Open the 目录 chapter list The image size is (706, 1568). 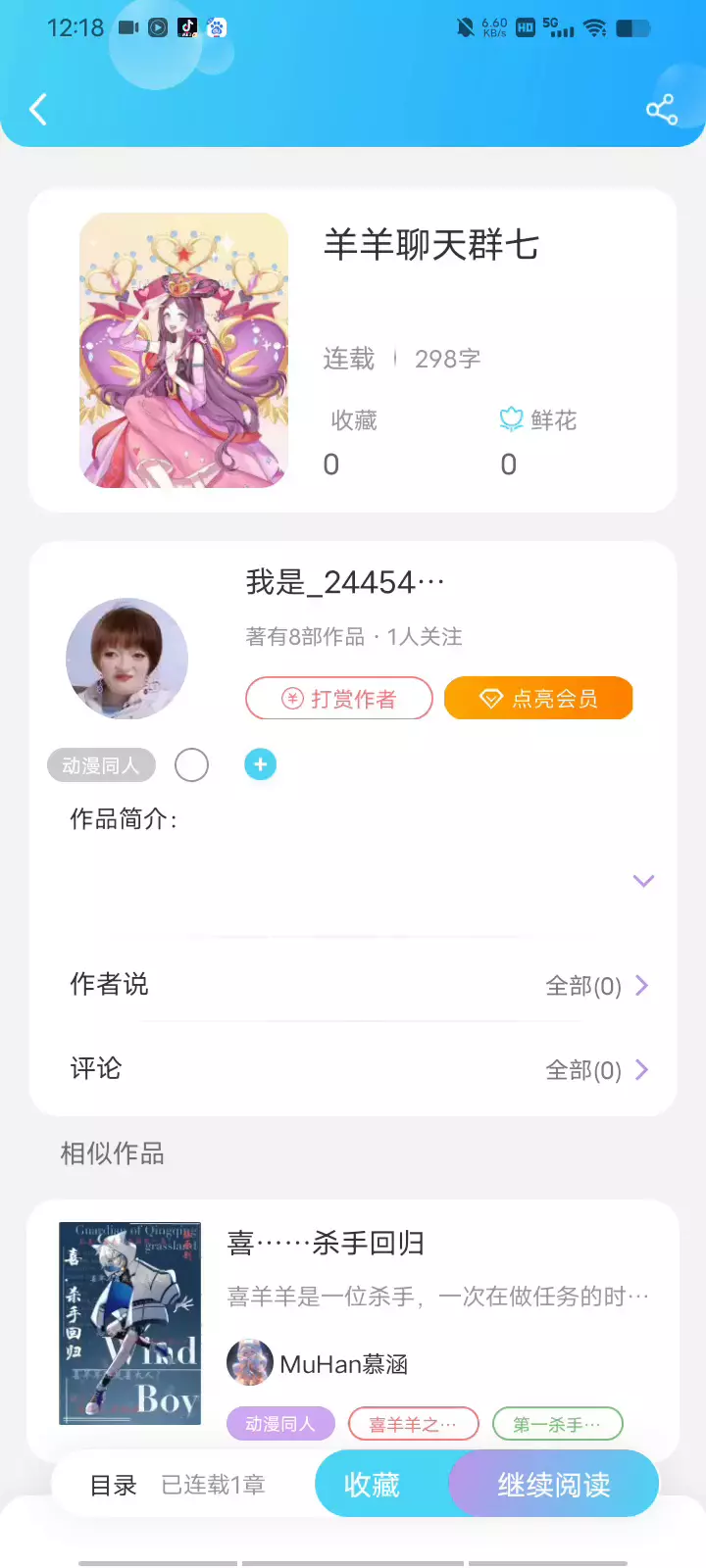(113, 1486)
